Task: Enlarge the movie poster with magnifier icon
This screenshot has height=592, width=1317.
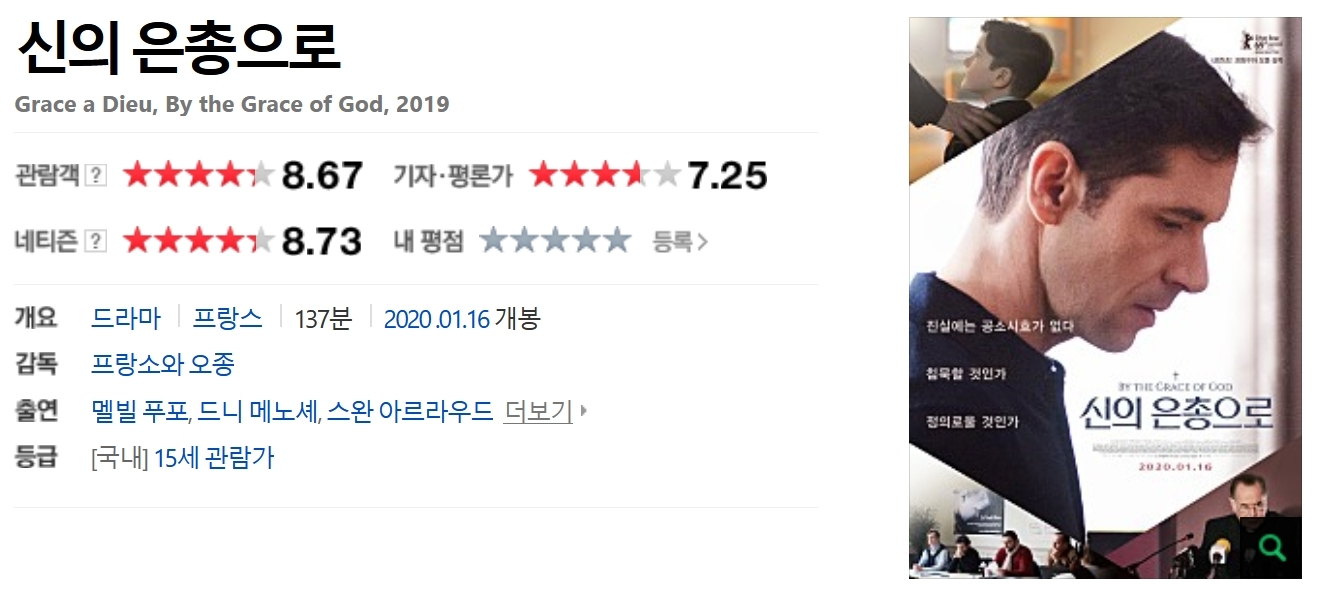Action: pos(1272,548)
